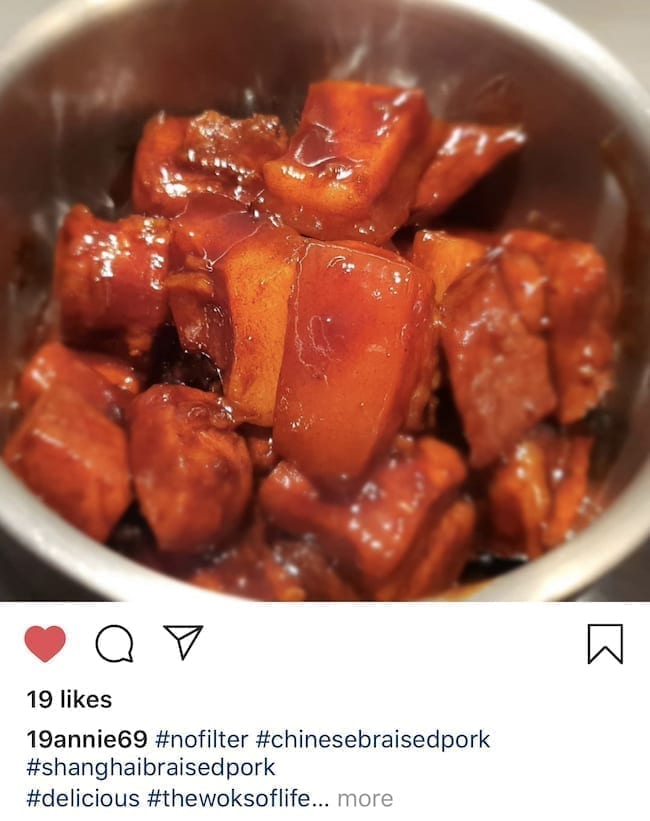This screenshot has width=650, height=821.
Task: Open comments on the post
Action: click(x=113, y=644)
